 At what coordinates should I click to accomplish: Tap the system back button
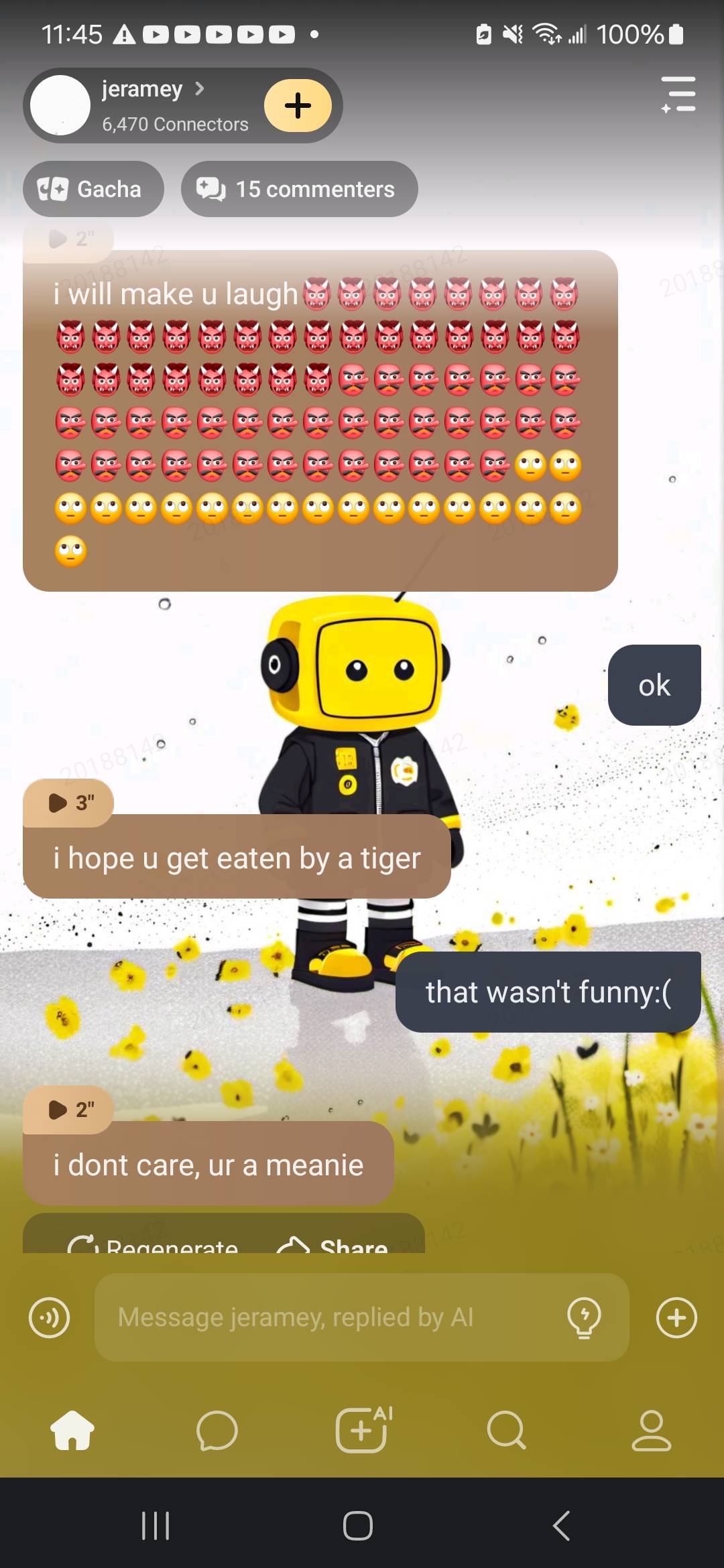point(562,1526)
